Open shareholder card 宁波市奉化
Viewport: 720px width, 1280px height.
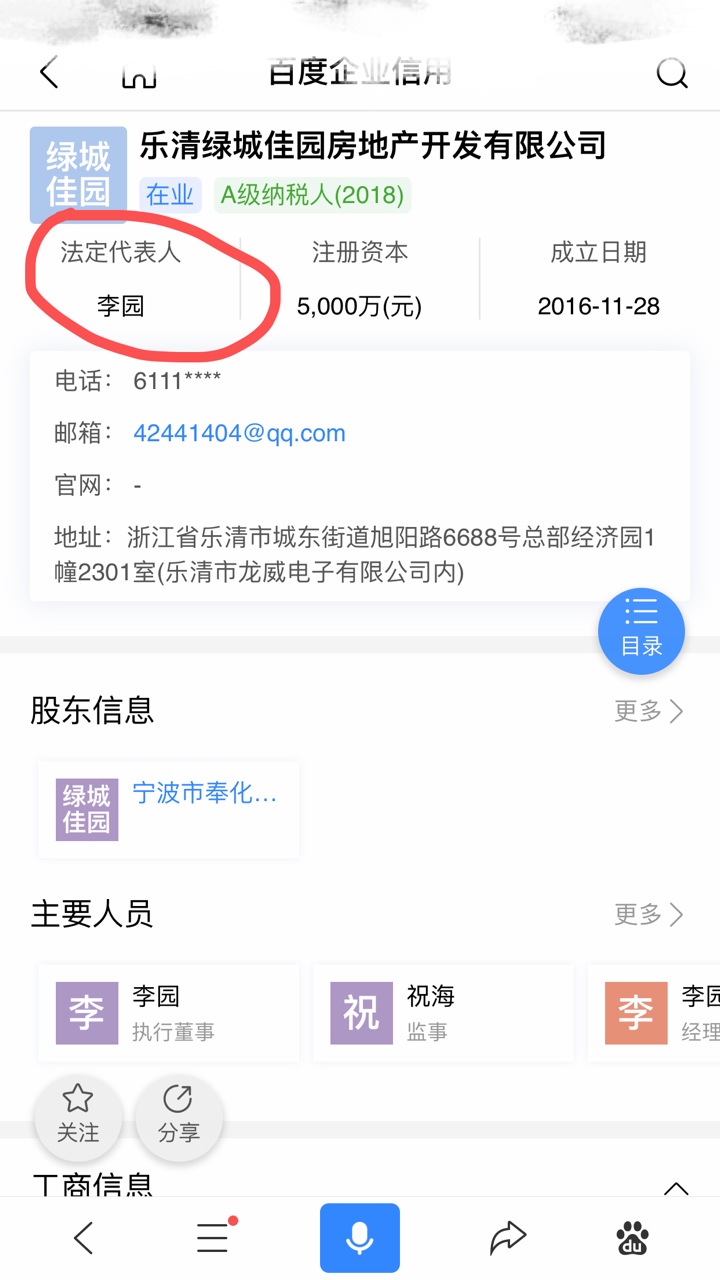(168, 810)
